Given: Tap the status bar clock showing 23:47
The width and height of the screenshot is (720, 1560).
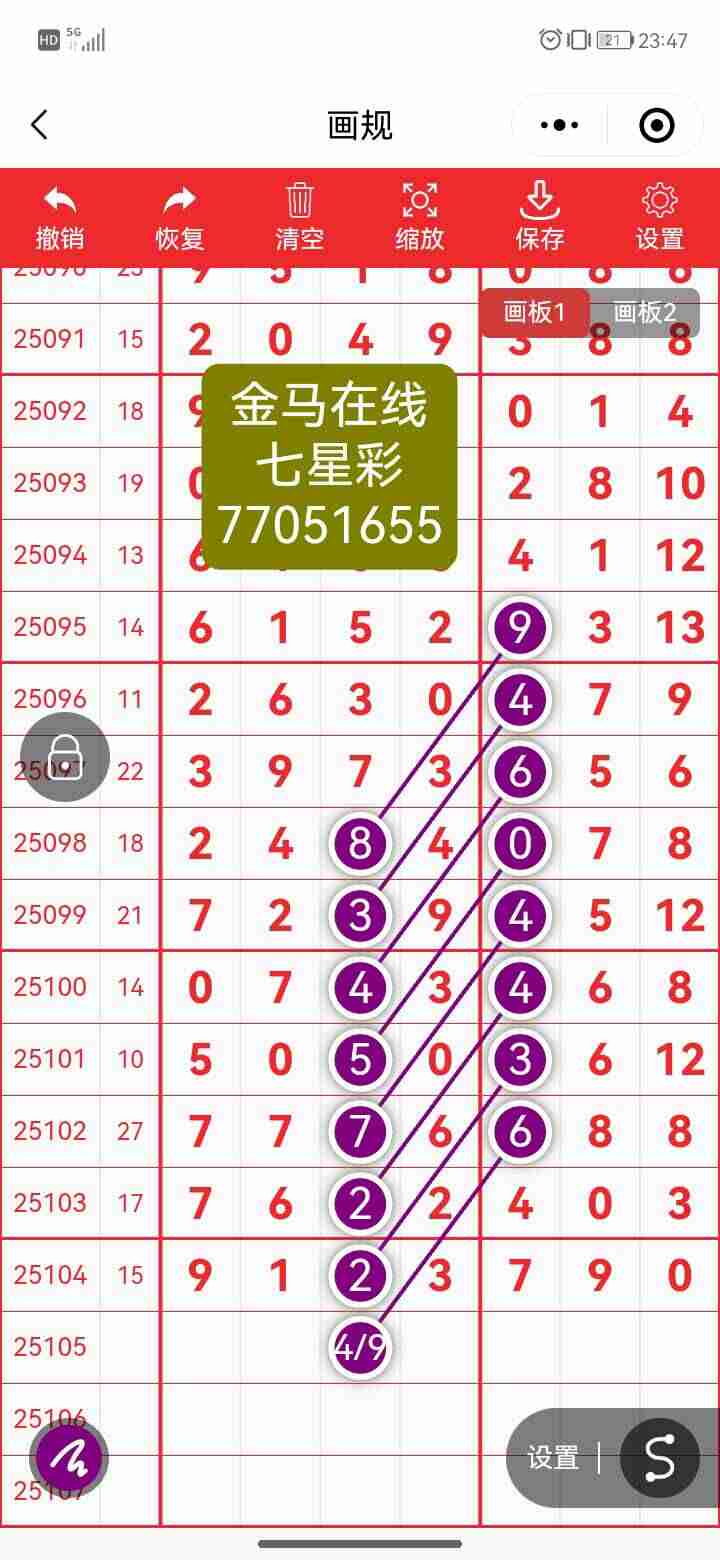Looking at the screenshot, I should tap(662, 40).
